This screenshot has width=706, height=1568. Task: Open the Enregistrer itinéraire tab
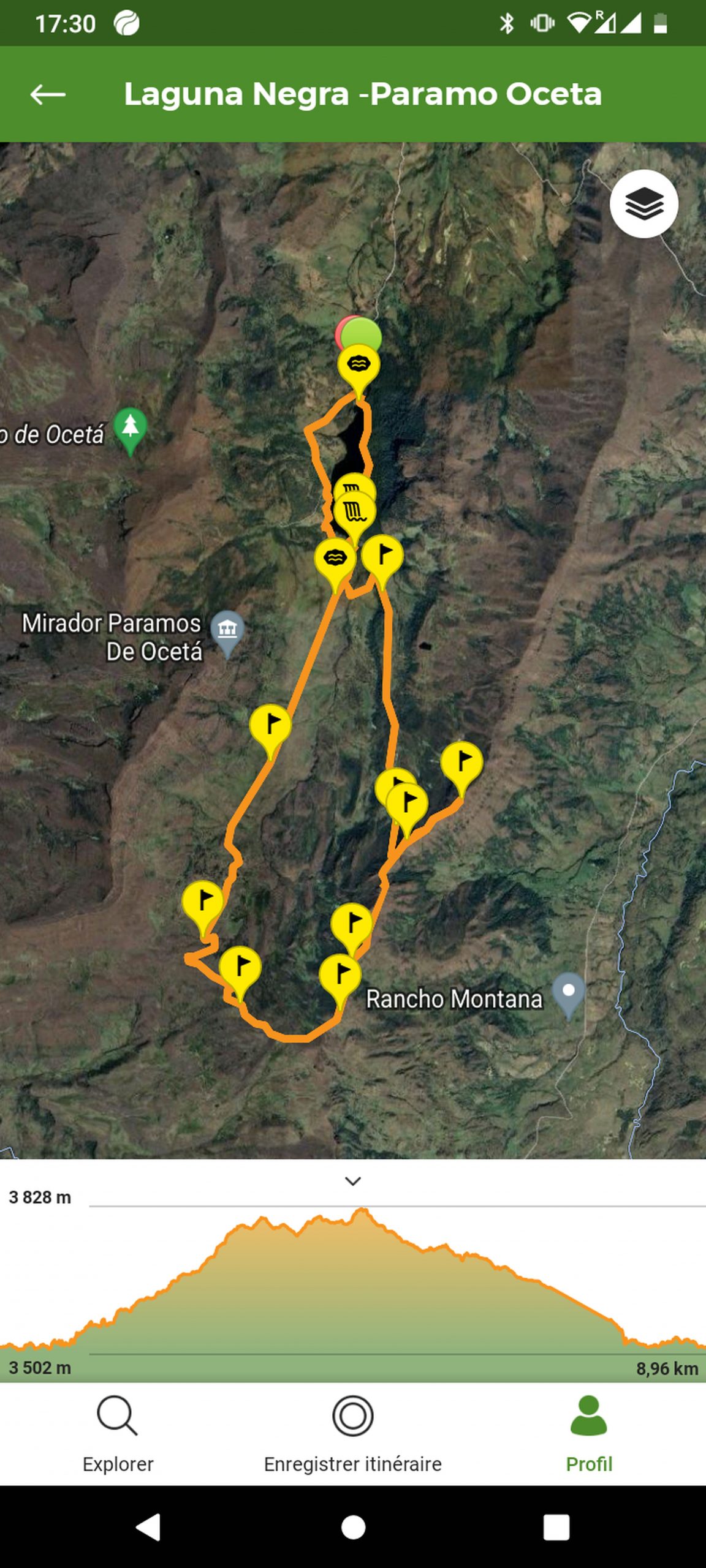[353, 1433]
